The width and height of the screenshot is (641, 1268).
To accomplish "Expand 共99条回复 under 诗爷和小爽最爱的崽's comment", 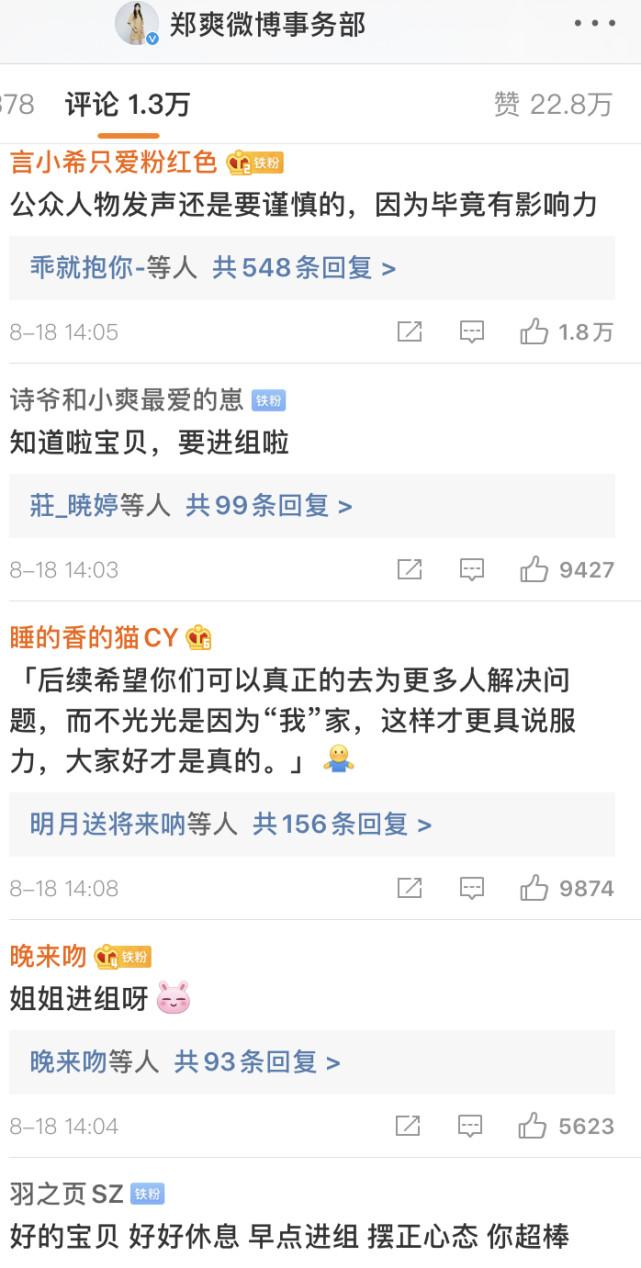I will coord(269,506).
